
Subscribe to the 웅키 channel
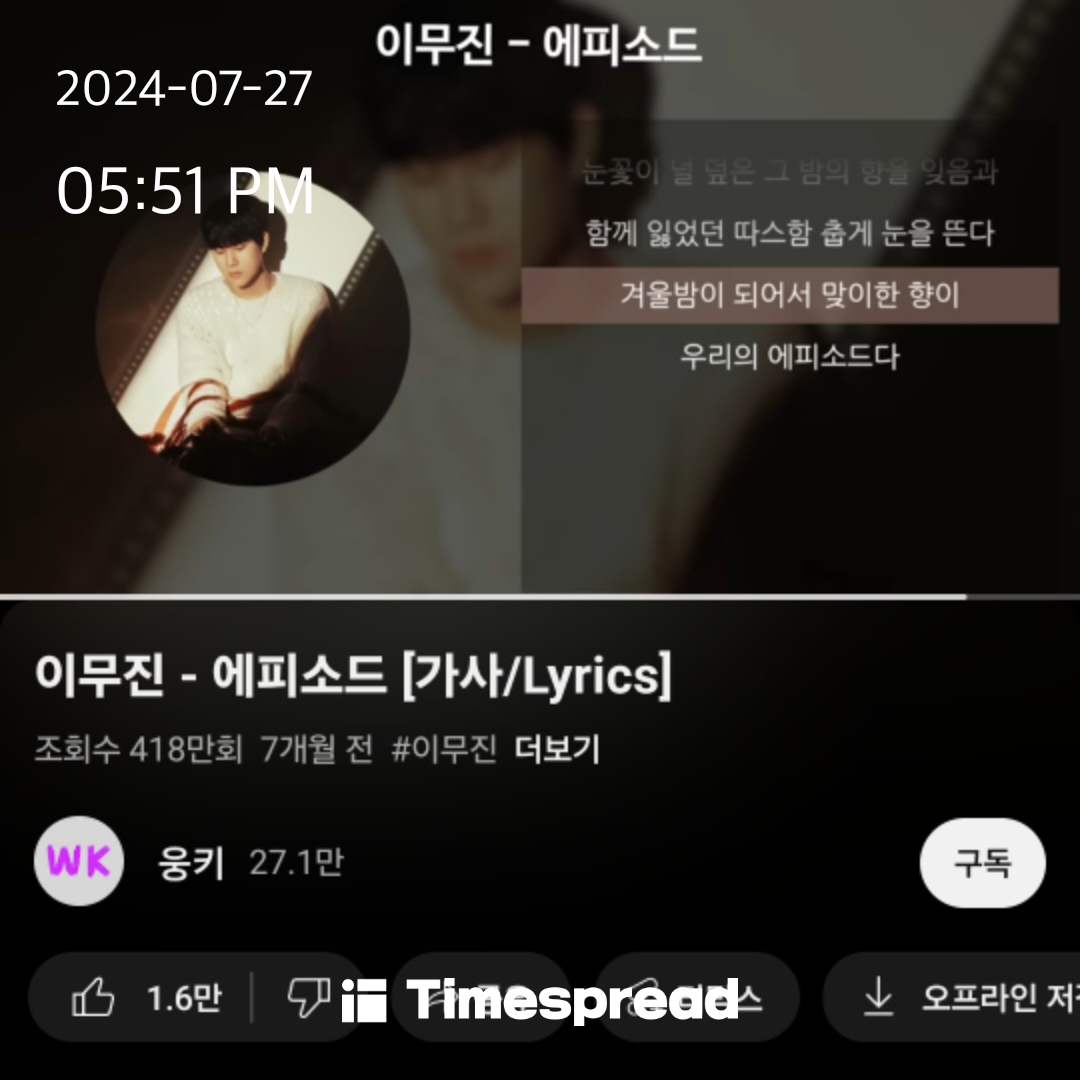coord(982,862)
